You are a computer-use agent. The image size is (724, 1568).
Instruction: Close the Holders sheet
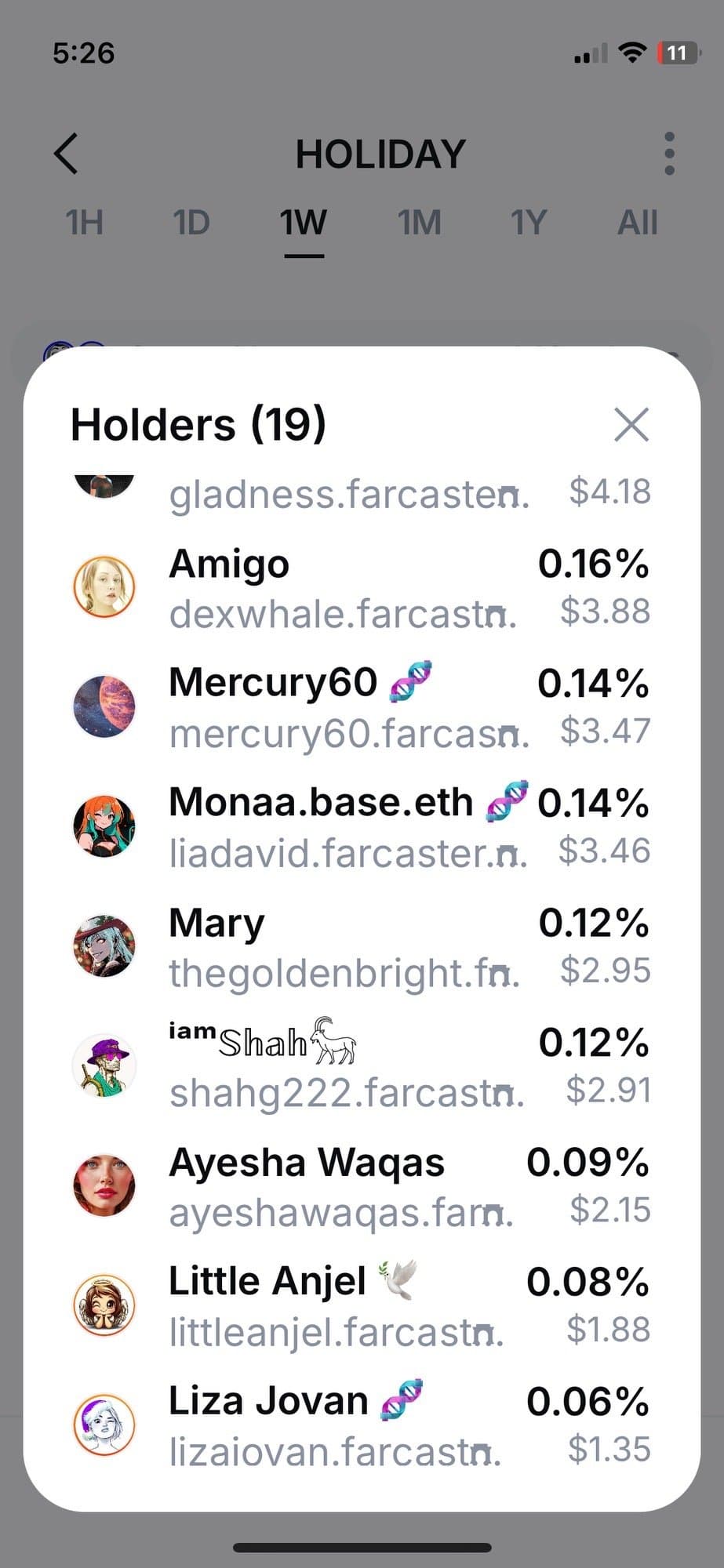(x=631, y=425)
